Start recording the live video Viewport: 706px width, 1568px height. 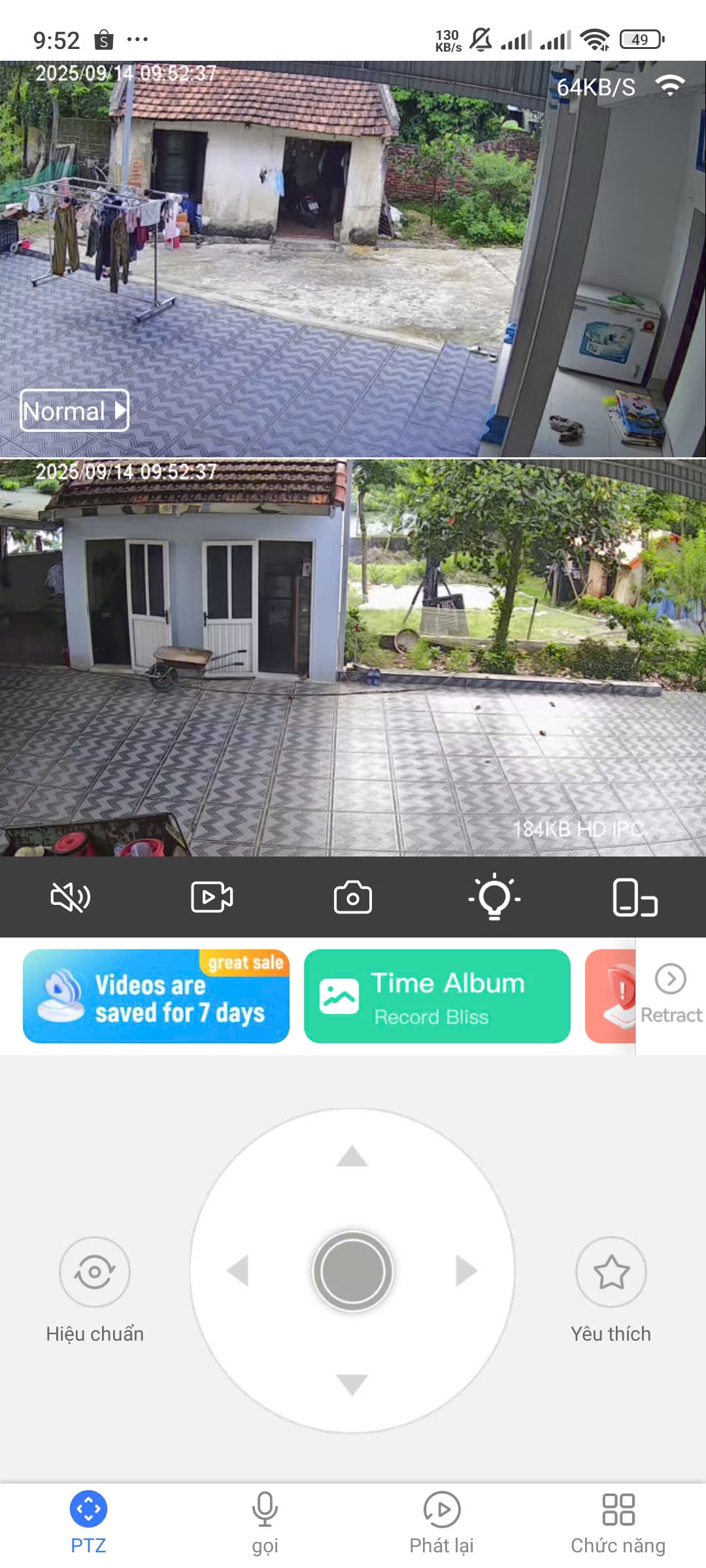click(212, 897)
